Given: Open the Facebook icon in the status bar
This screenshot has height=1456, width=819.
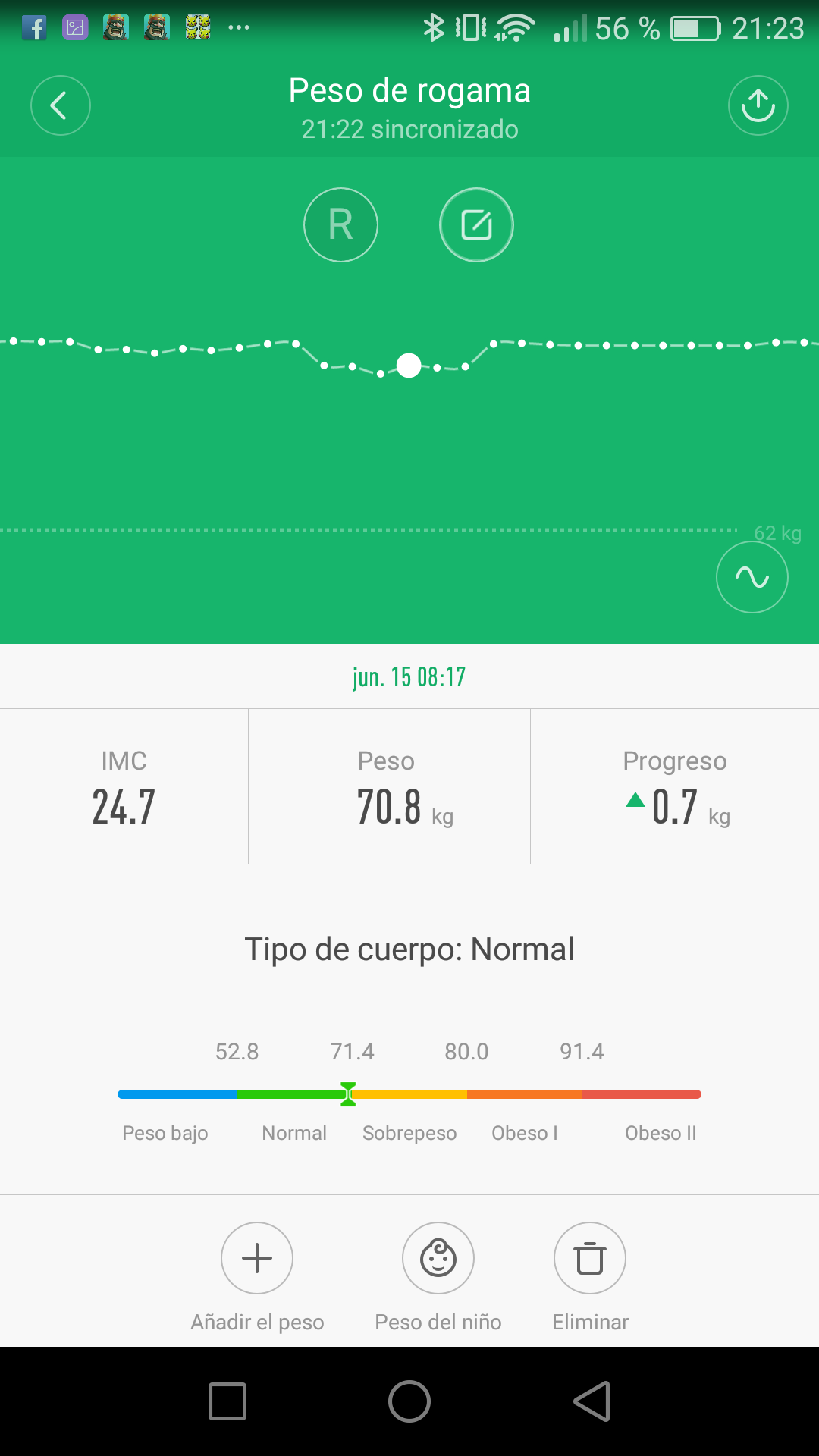Looking at the screenshot, I should click(x=34, y=29).
